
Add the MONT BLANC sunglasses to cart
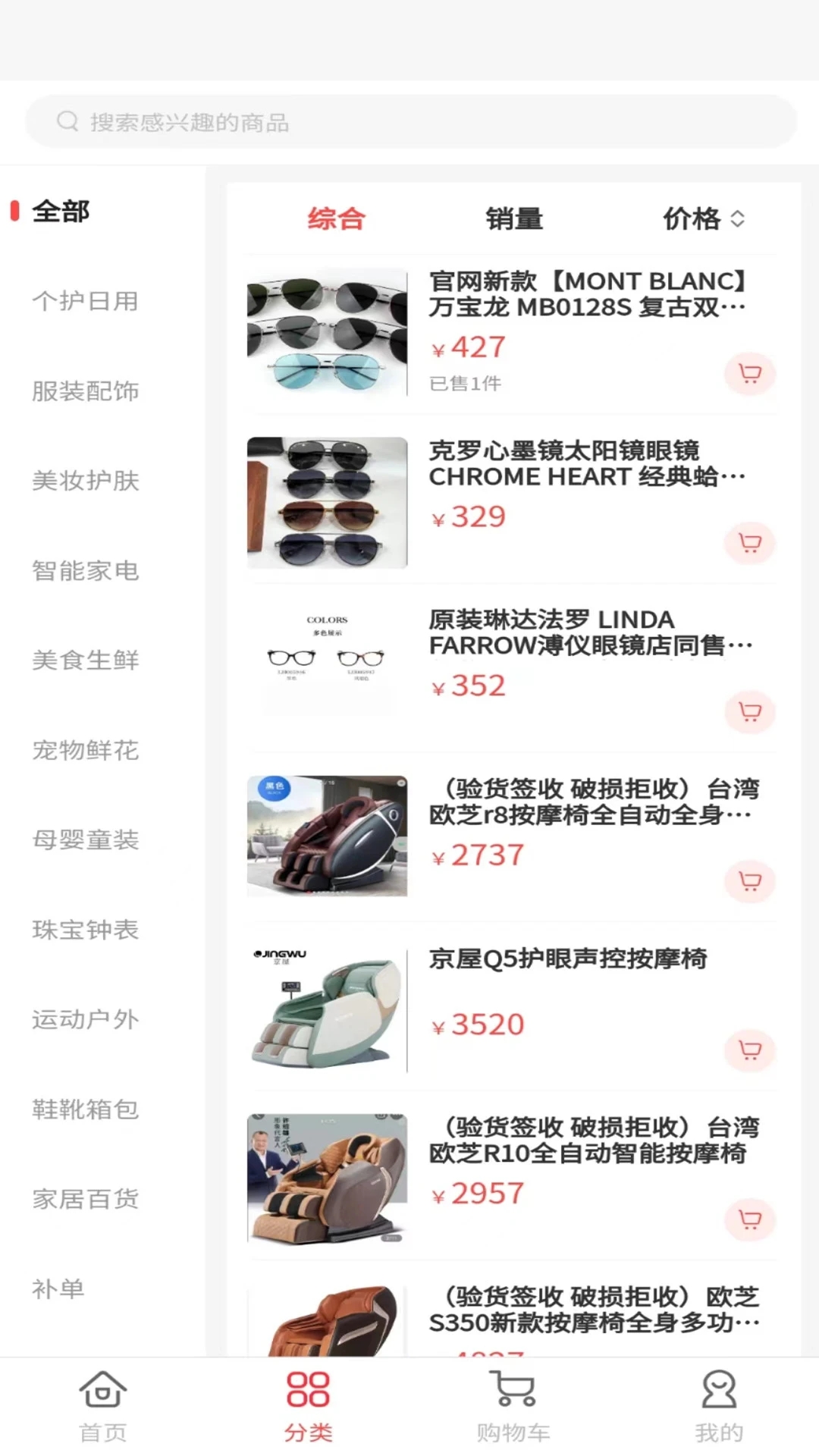[x=749, y=373]
